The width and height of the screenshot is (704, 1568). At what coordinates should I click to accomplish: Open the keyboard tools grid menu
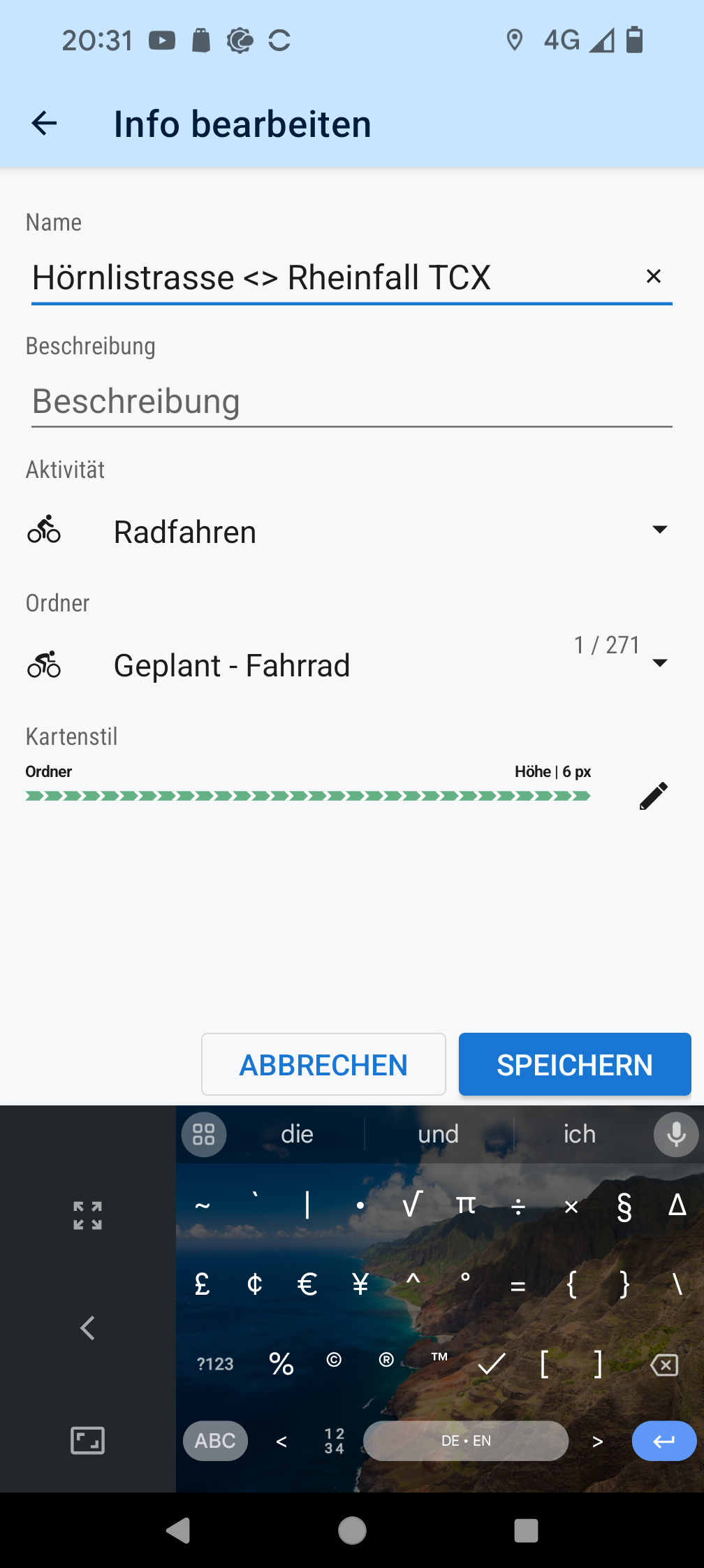[x=204, y=1134]
